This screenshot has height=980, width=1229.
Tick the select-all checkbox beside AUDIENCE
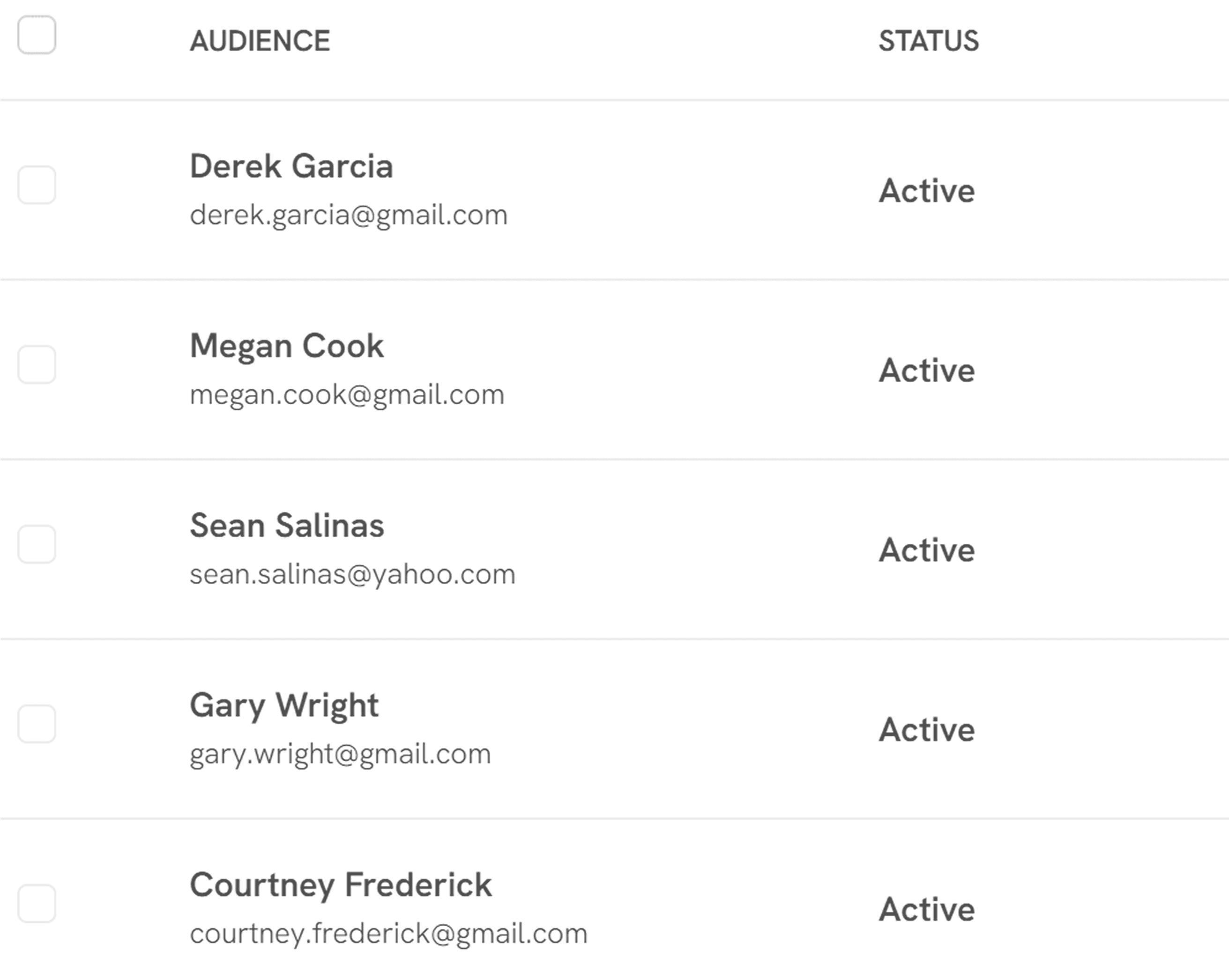pyautogui.click(x=37, y=35)
